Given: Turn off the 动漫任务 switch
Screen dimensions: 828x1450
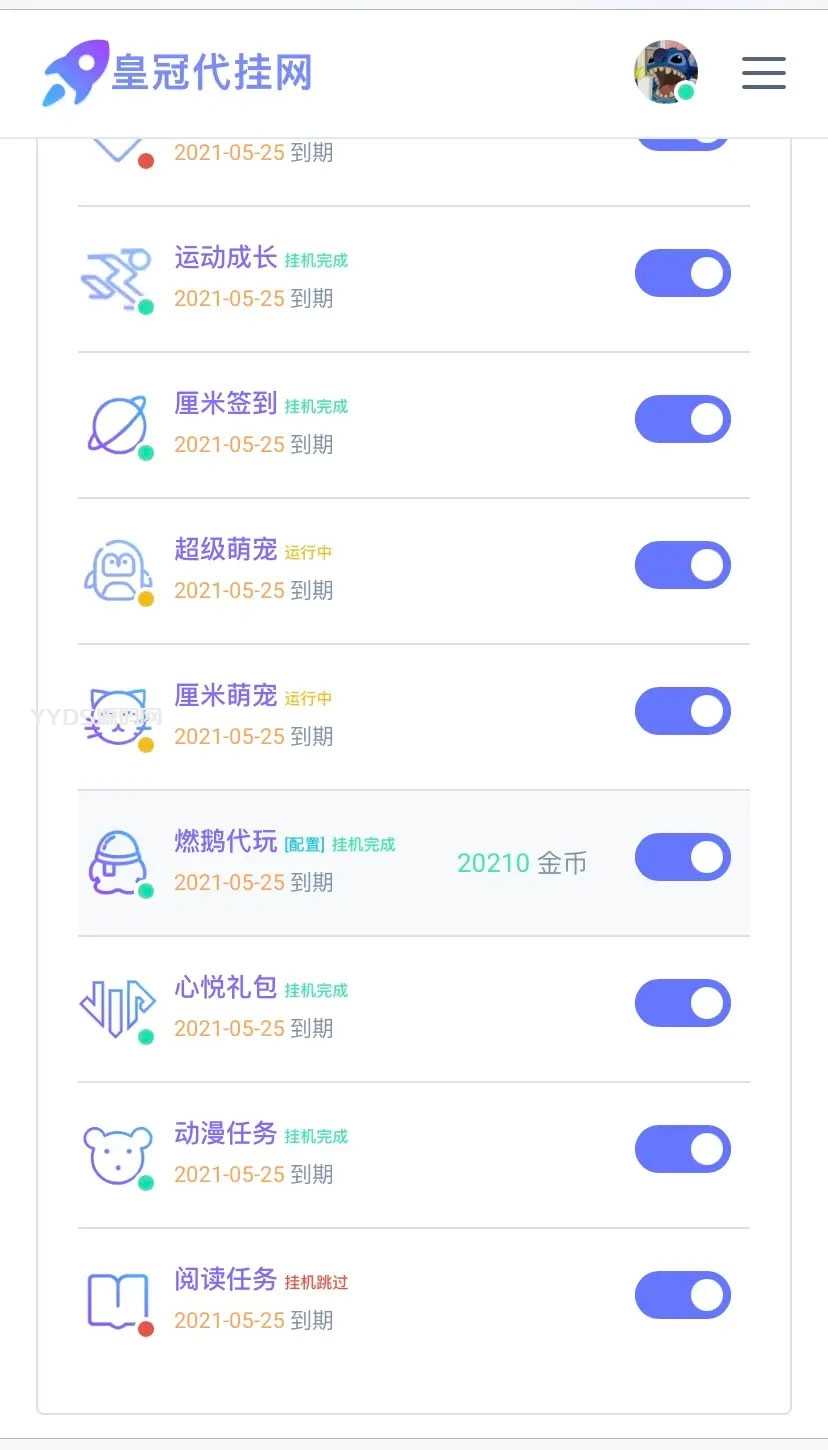Looking at the screenshot, I should point(683,1149).
